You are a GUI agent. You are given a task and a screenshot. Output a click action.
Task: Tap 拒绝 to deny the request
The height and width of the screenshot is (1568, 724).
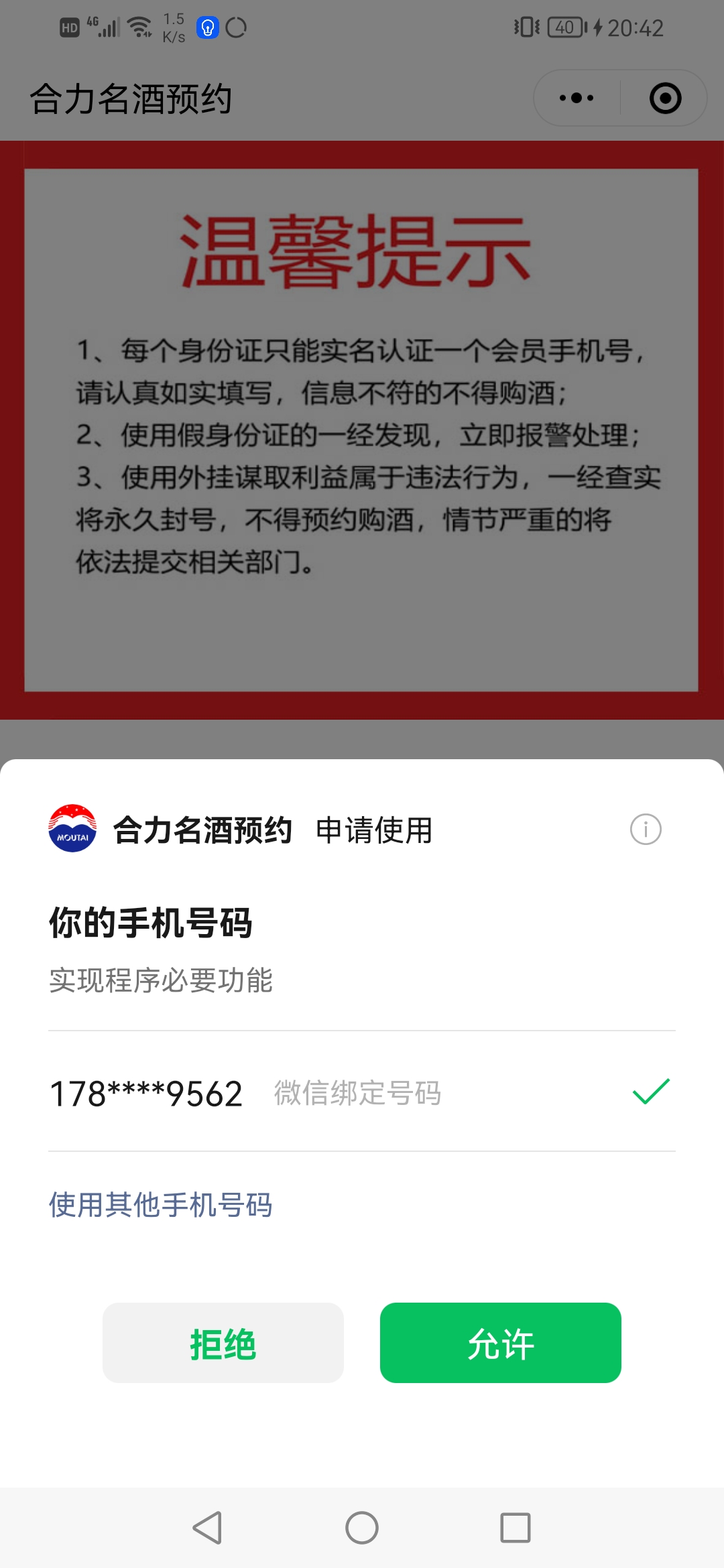[x=223, y=1343]
